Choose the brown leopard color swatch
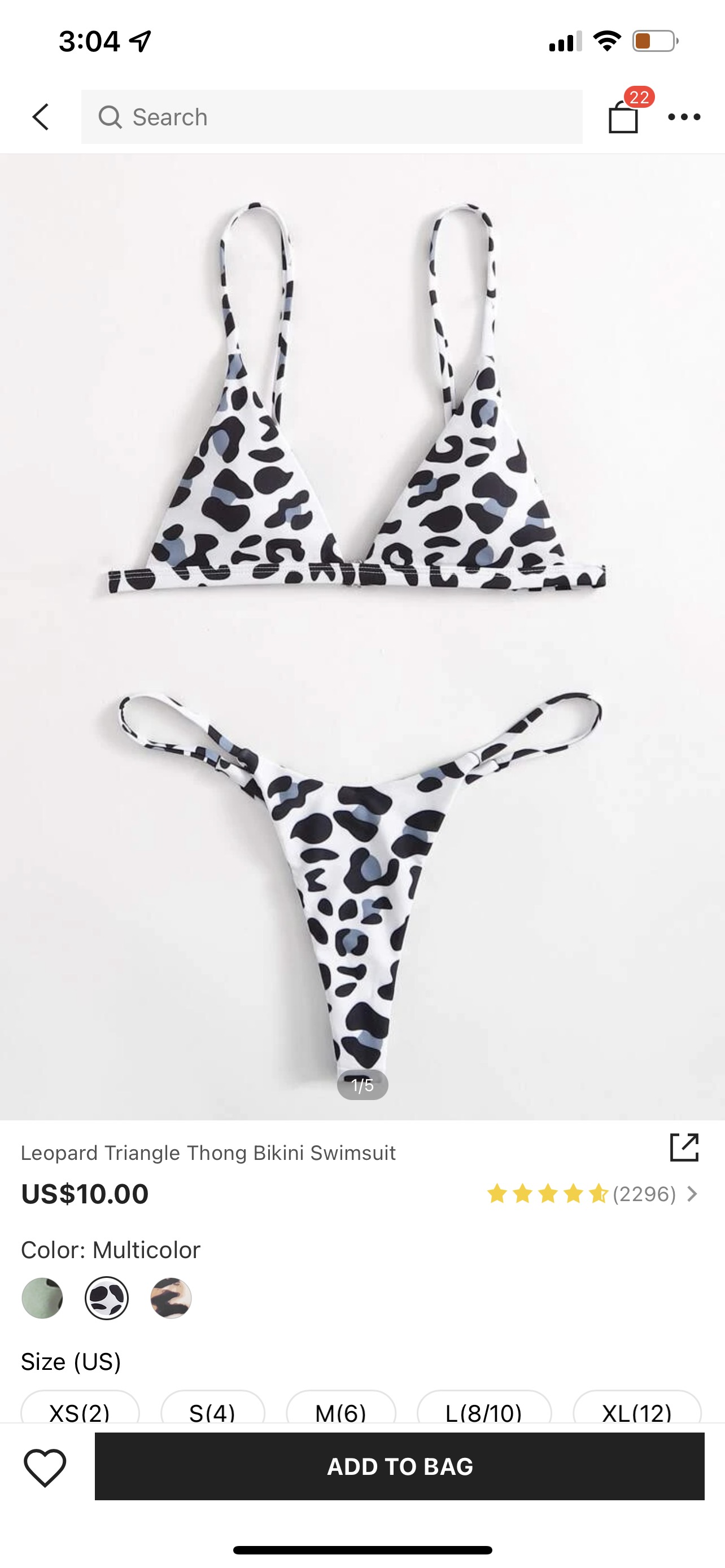The width and height of the screenshot is (725, 1568). [171, 1298]
